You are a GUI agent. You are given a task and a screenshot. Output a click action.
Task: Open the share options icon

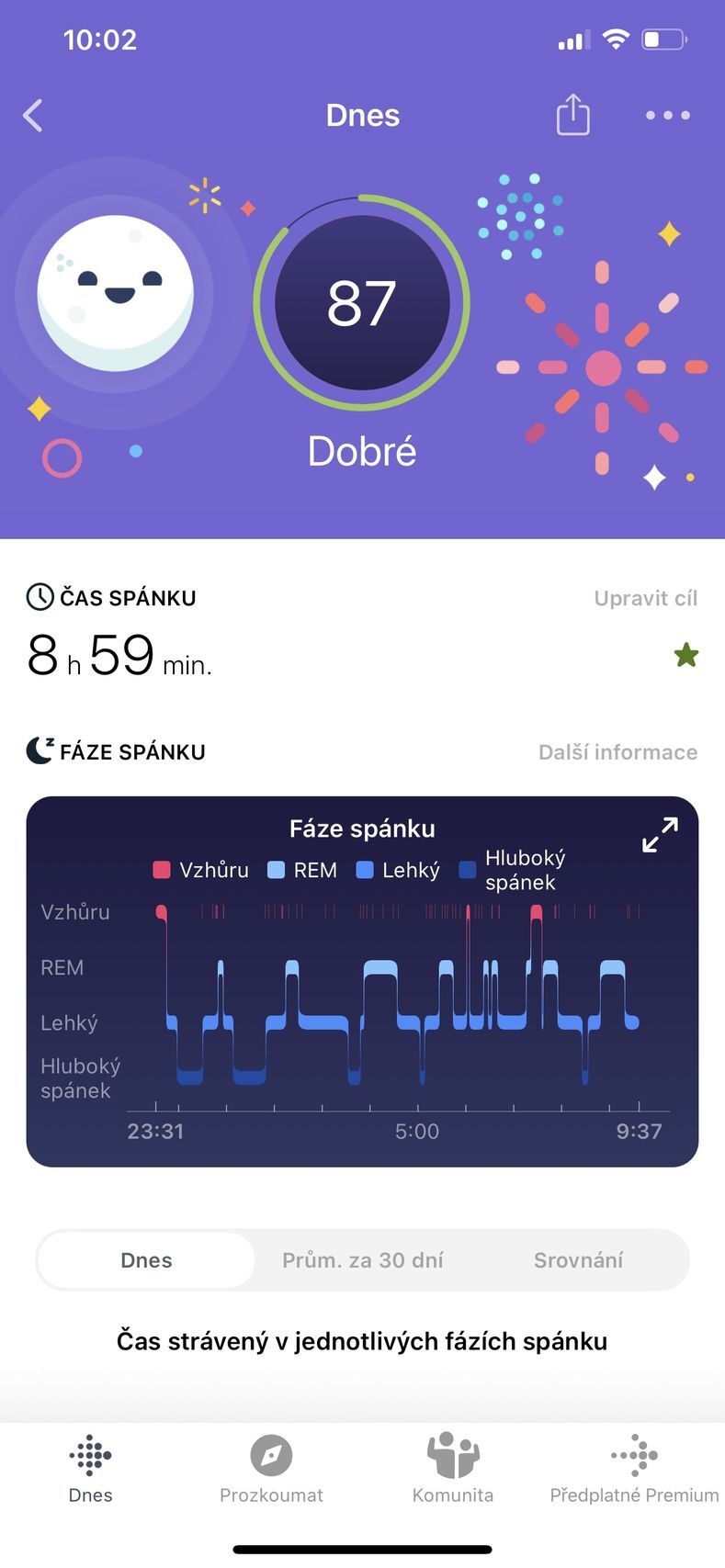(x=572, y=114)
